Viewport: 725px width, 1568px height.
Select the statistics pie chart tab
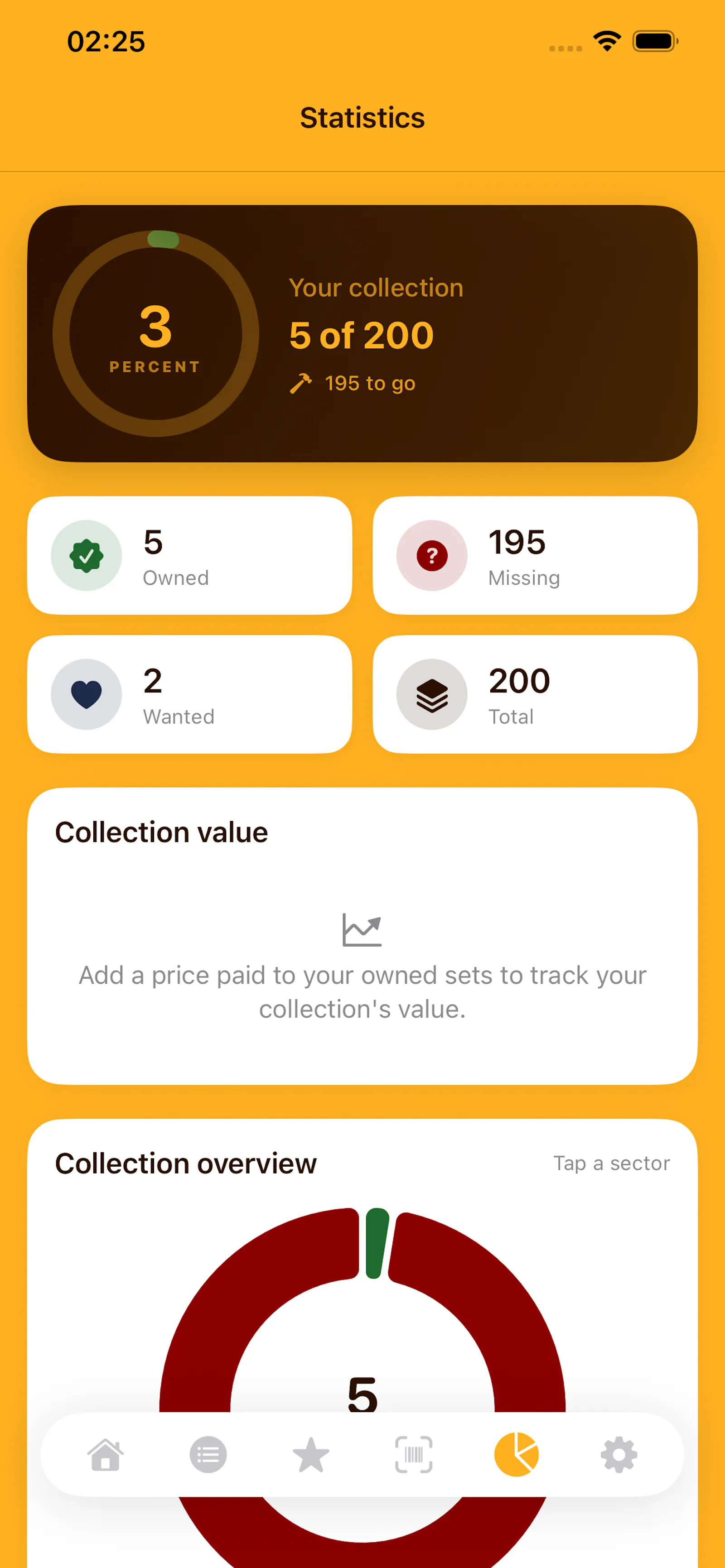pos(516,1455)
